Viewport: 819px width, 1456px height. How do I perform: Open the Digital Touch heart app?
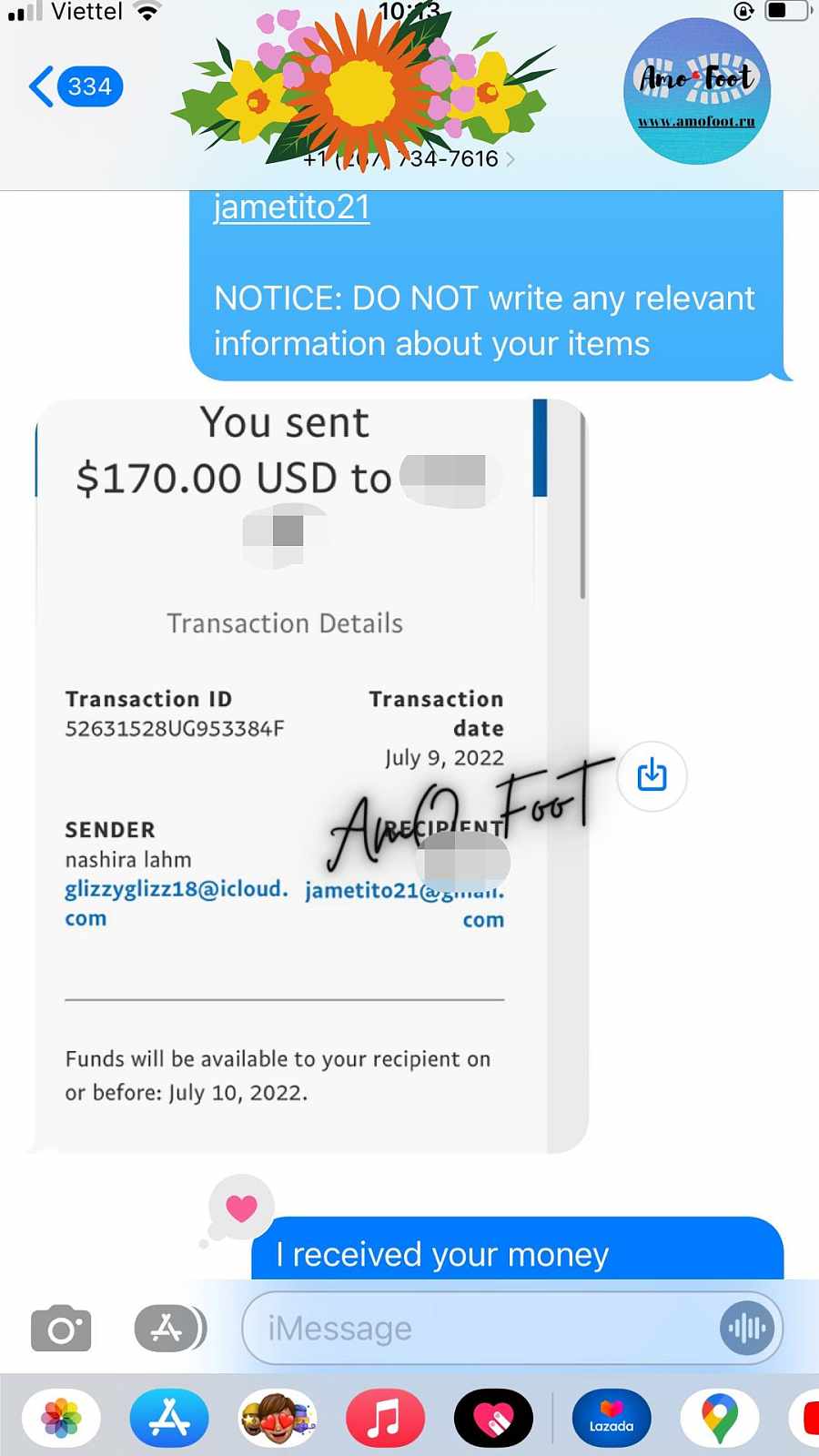(493, 1418)
